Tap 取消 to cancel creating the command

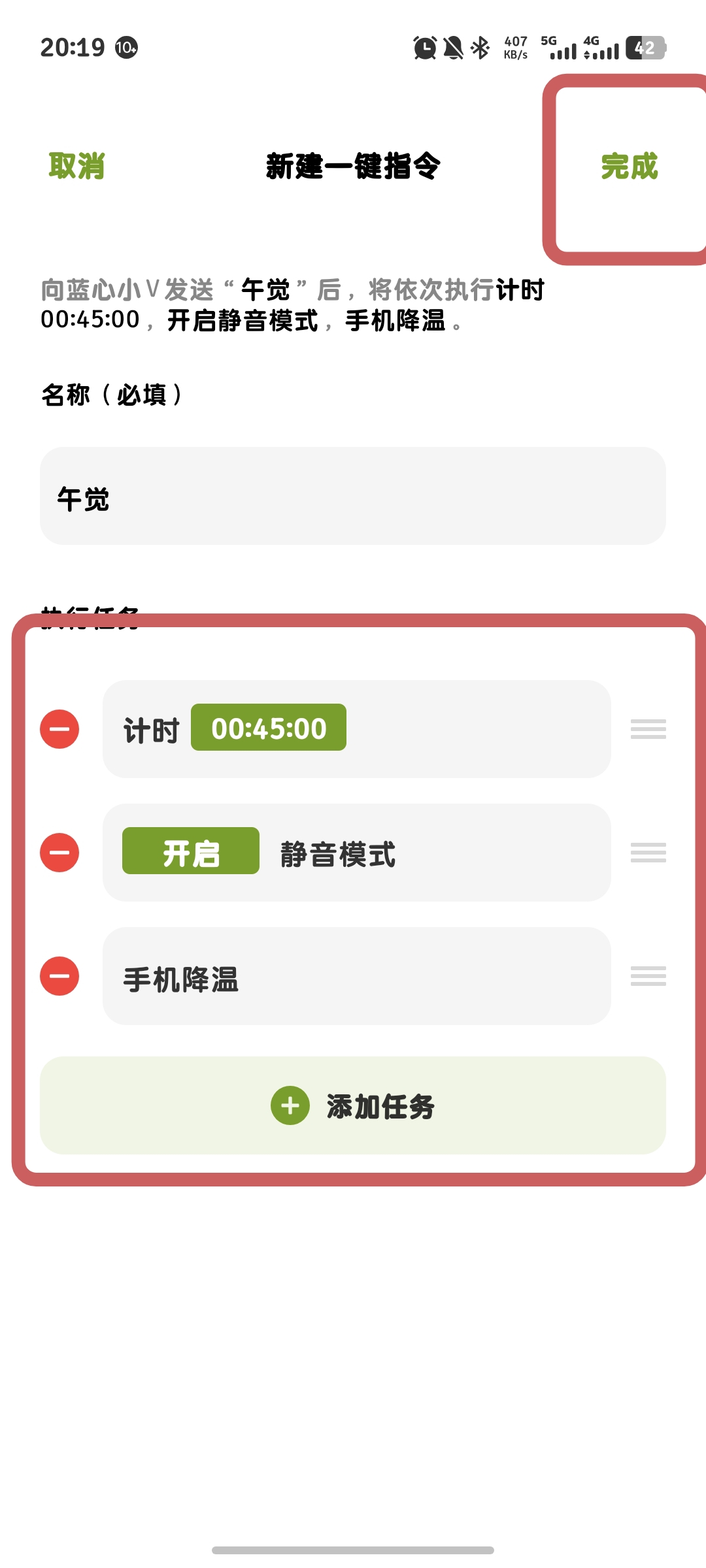[x=77, y=166]
